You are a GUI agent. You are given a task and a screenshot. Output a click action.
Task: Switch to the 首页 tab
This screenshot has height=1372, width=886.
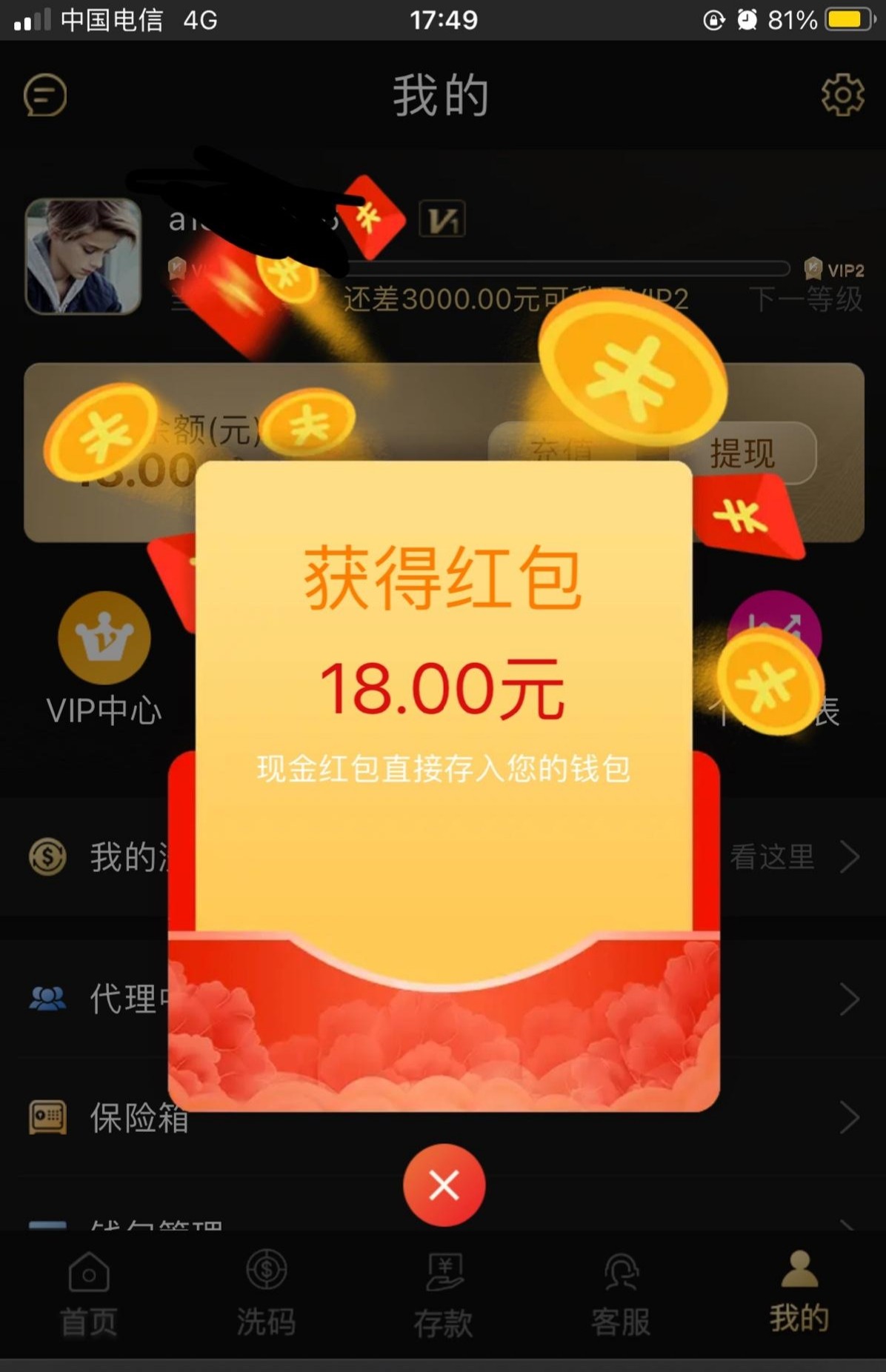click(x=89, y=1293)
